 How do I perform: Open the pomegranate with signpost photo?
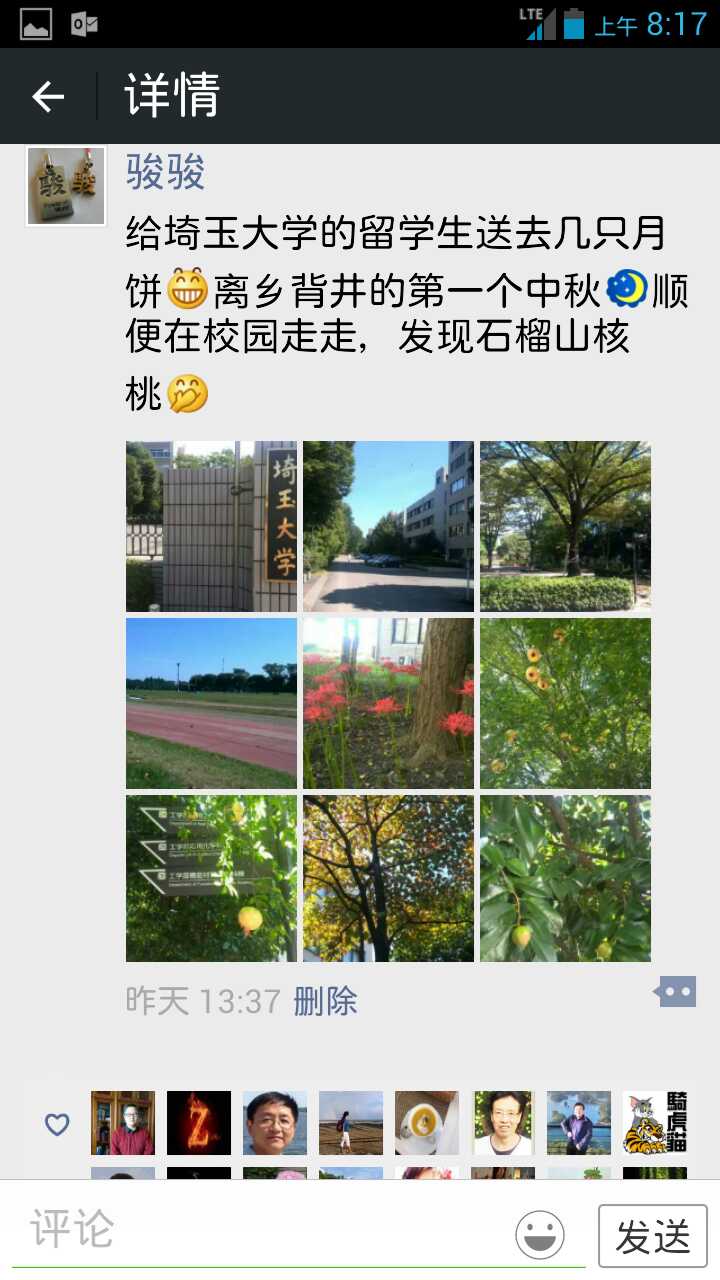pyautogui.click(x=211, y=878)
